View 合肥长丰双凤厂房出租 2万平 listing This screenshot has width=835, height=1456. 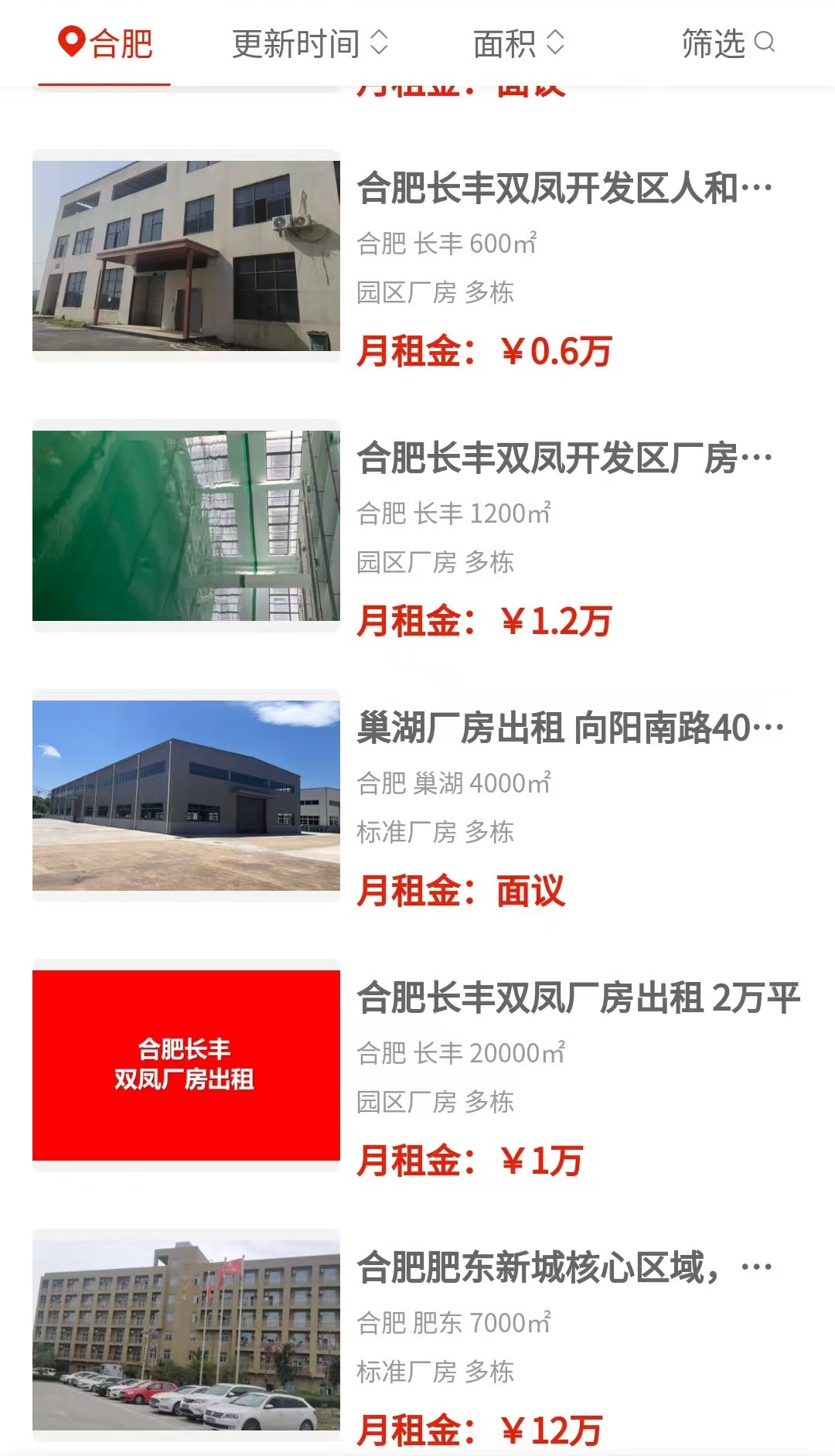pyautogui.click(x=577, y=998)
